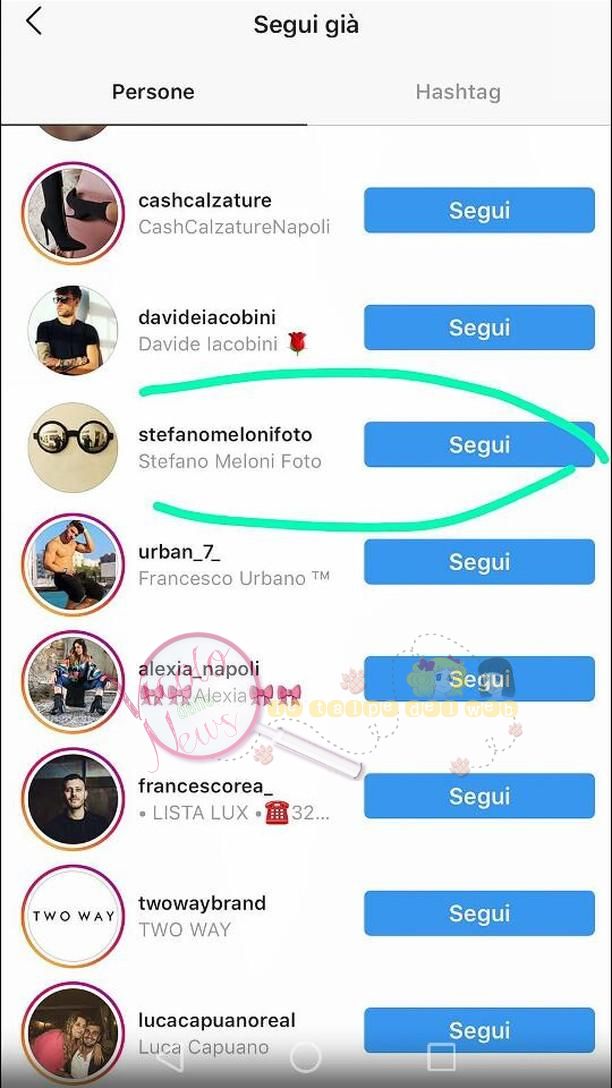The image size is (612, 1088).
Task: Follow francescorea_ via Segui
Action: coord(479,796)
